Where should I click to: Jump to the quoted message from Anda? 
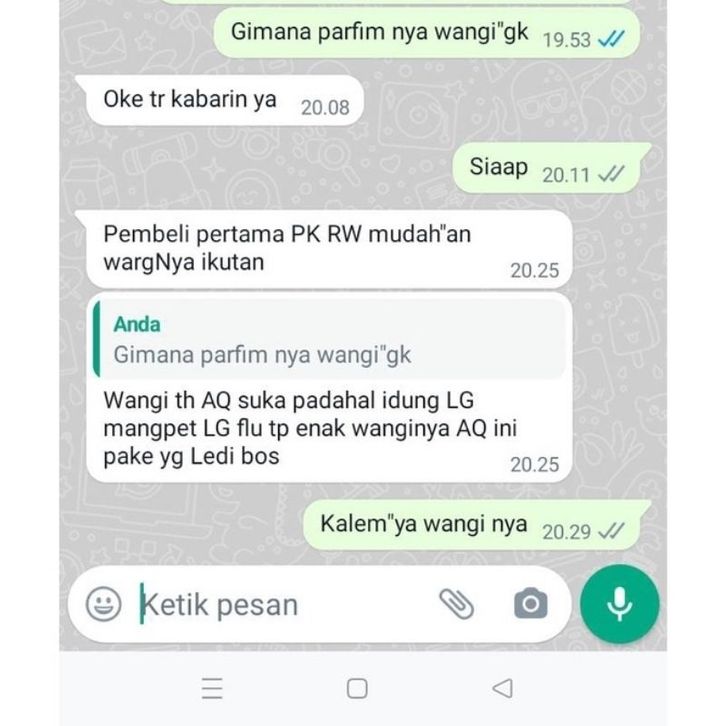coord(328,339)
